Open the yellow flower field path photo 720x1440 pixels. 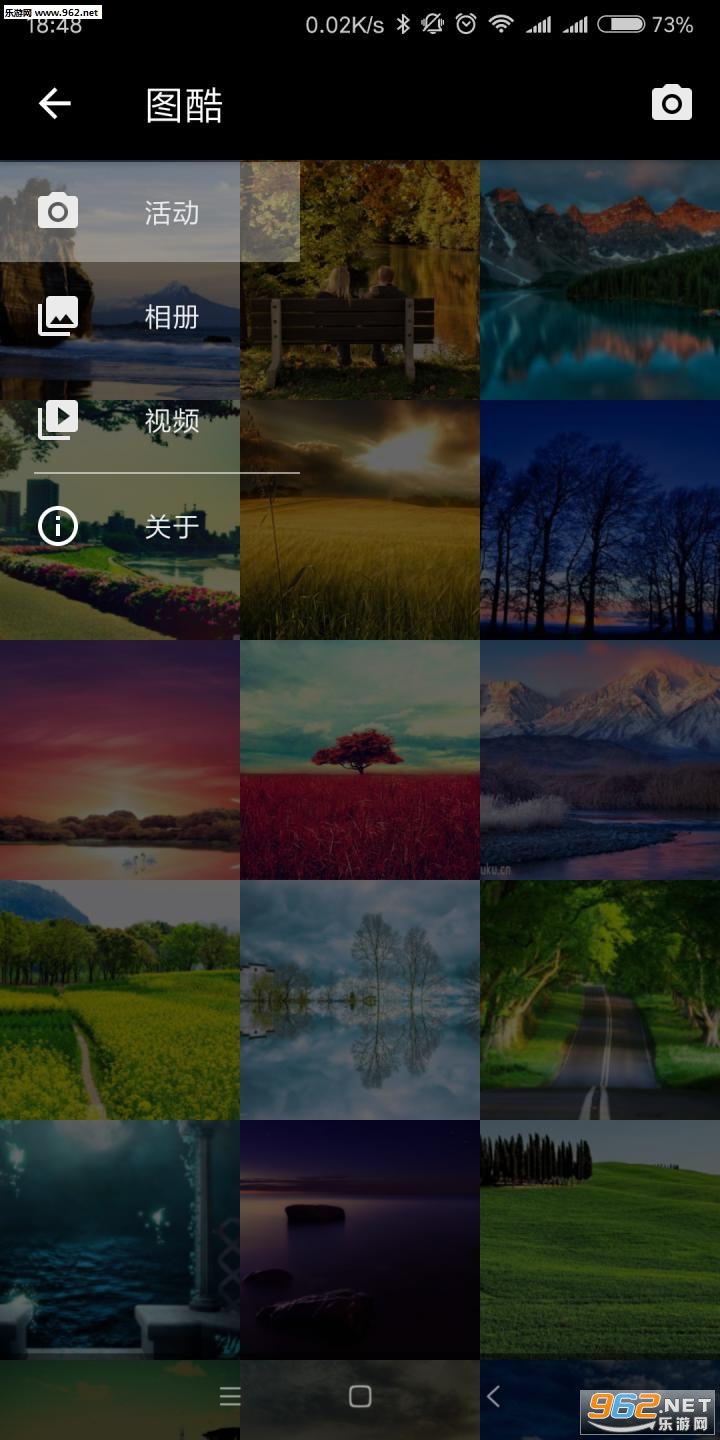click(120, 1000)
